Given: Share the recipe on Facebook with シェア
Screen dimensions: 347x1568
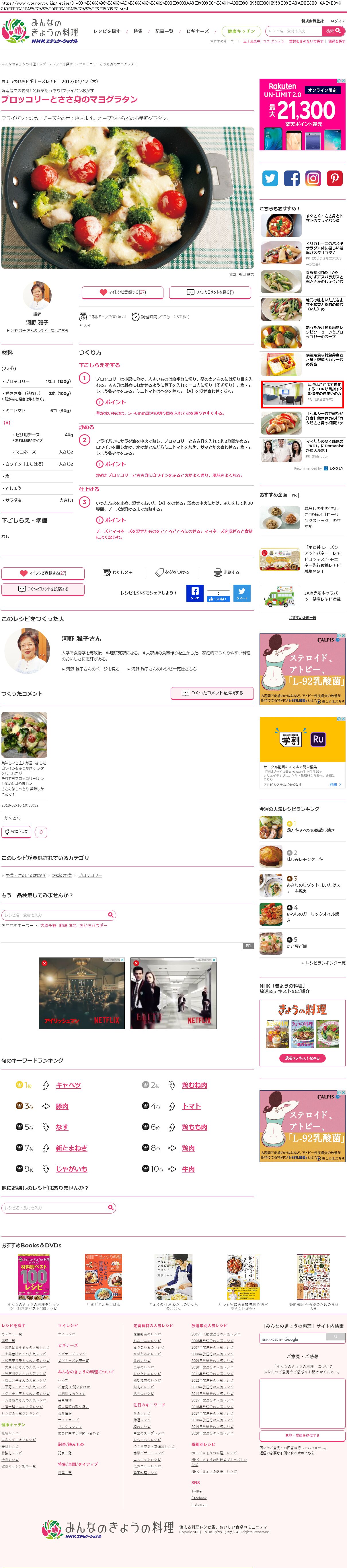Looking at the screenshot, I should click(x=194, y=593).
